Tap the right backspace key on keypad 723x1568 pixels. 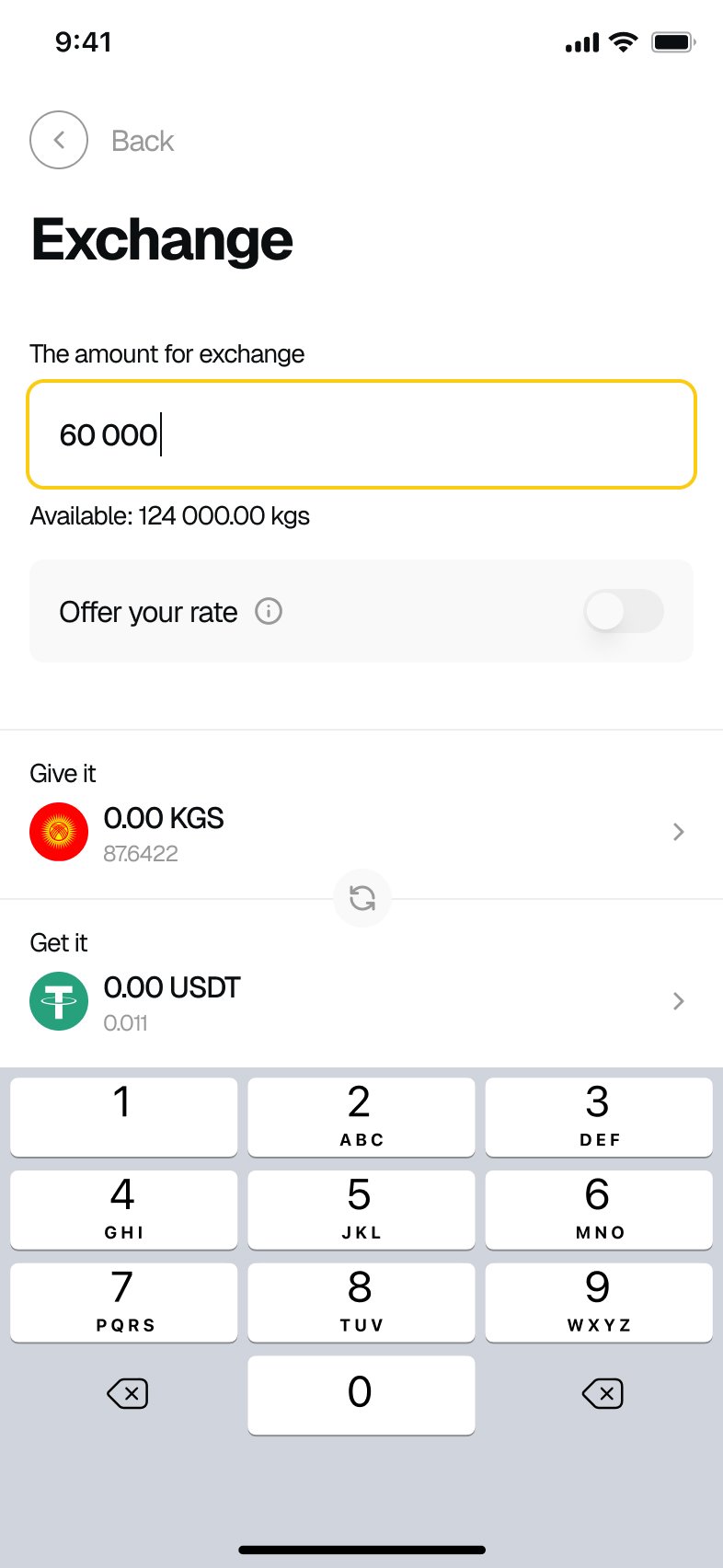tap(602, 1394)
